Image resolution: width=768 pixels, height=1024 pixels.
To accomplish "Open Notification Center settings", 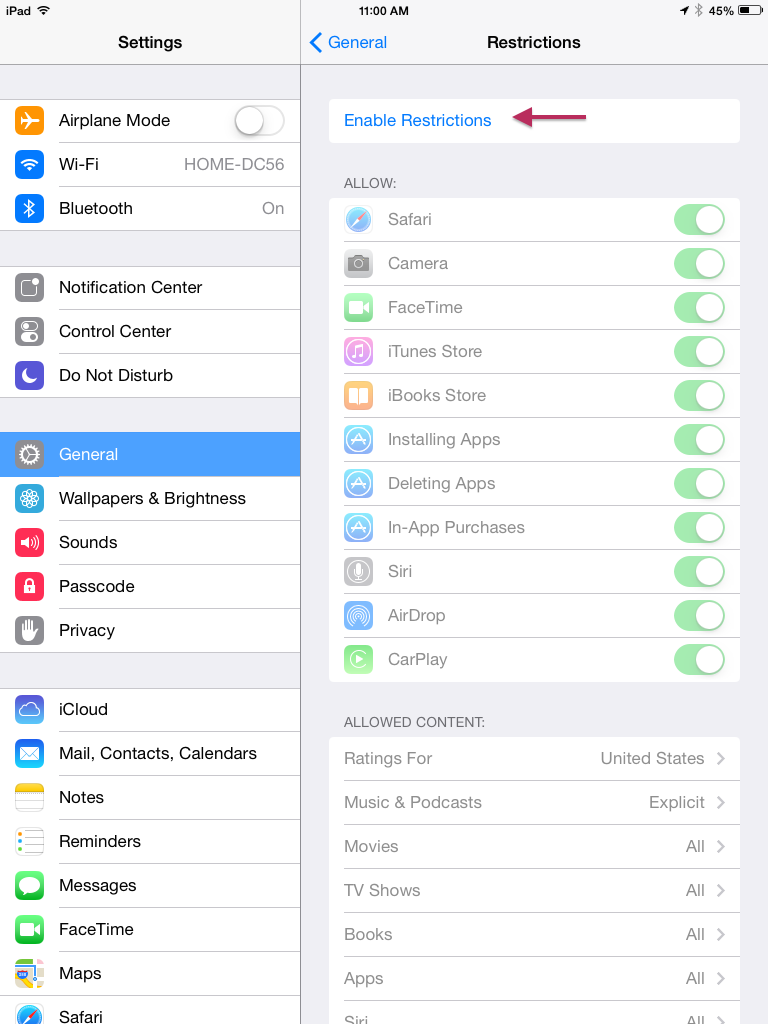I will coord(150,287).
